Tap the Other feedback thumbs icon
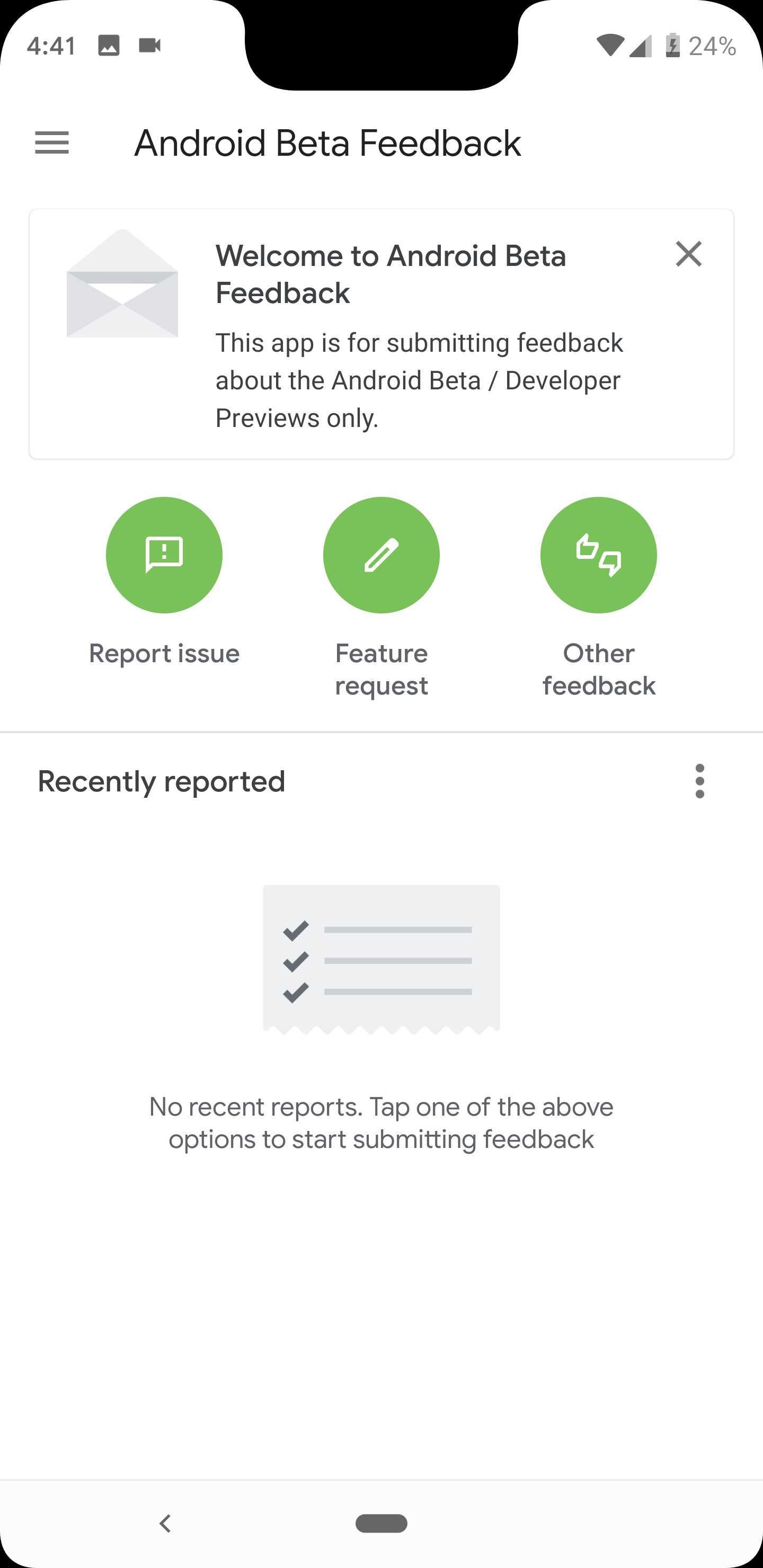Viewport: 763px width, 1568px height. 598,555
